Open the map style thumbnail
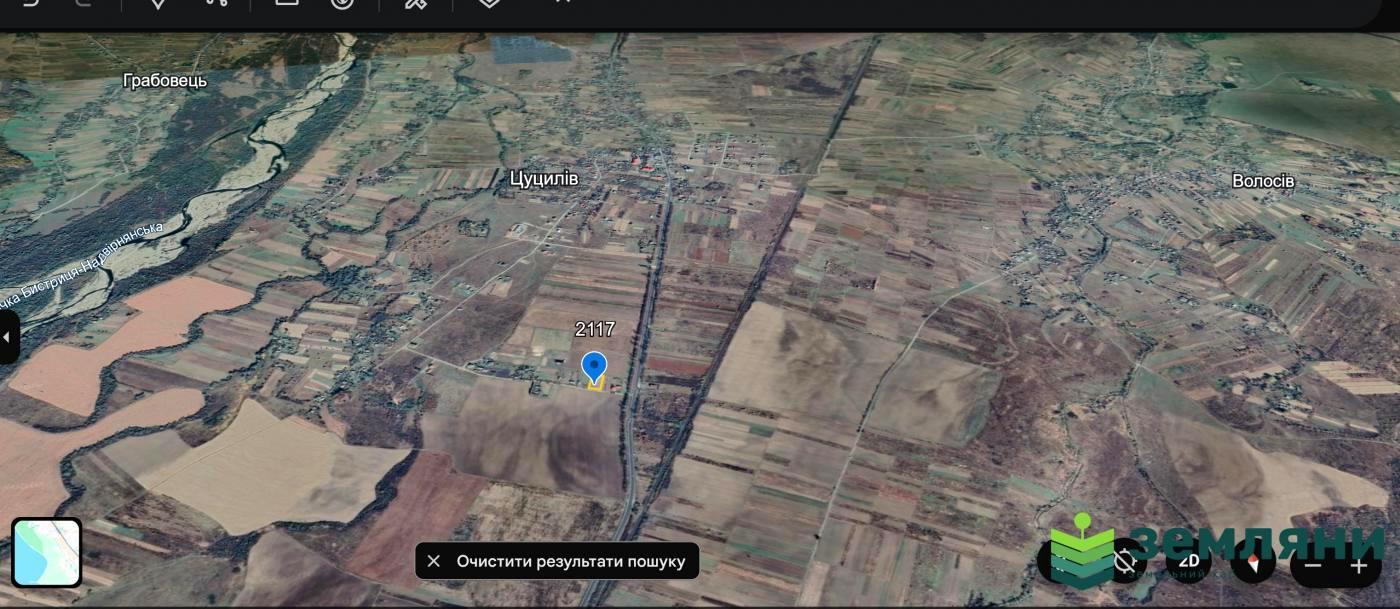Screen dimensions: 1400x609 47,552
